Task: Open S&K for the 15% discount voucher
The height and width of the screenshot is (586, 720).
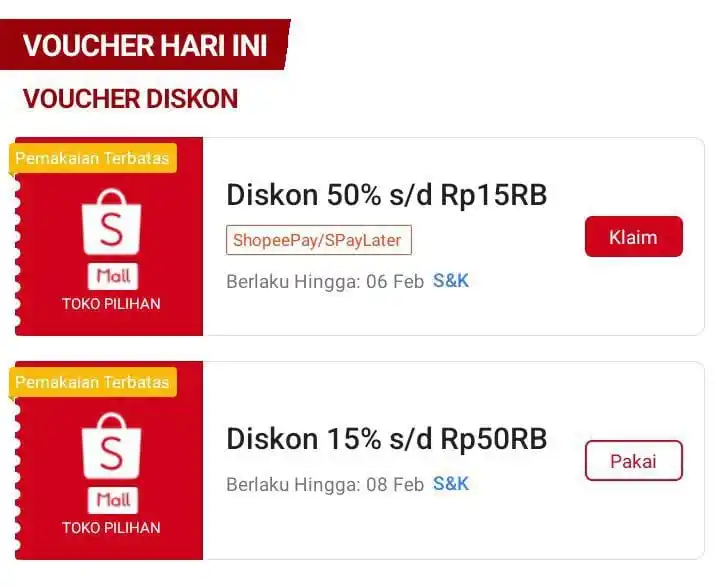Action: click(450, 484)
